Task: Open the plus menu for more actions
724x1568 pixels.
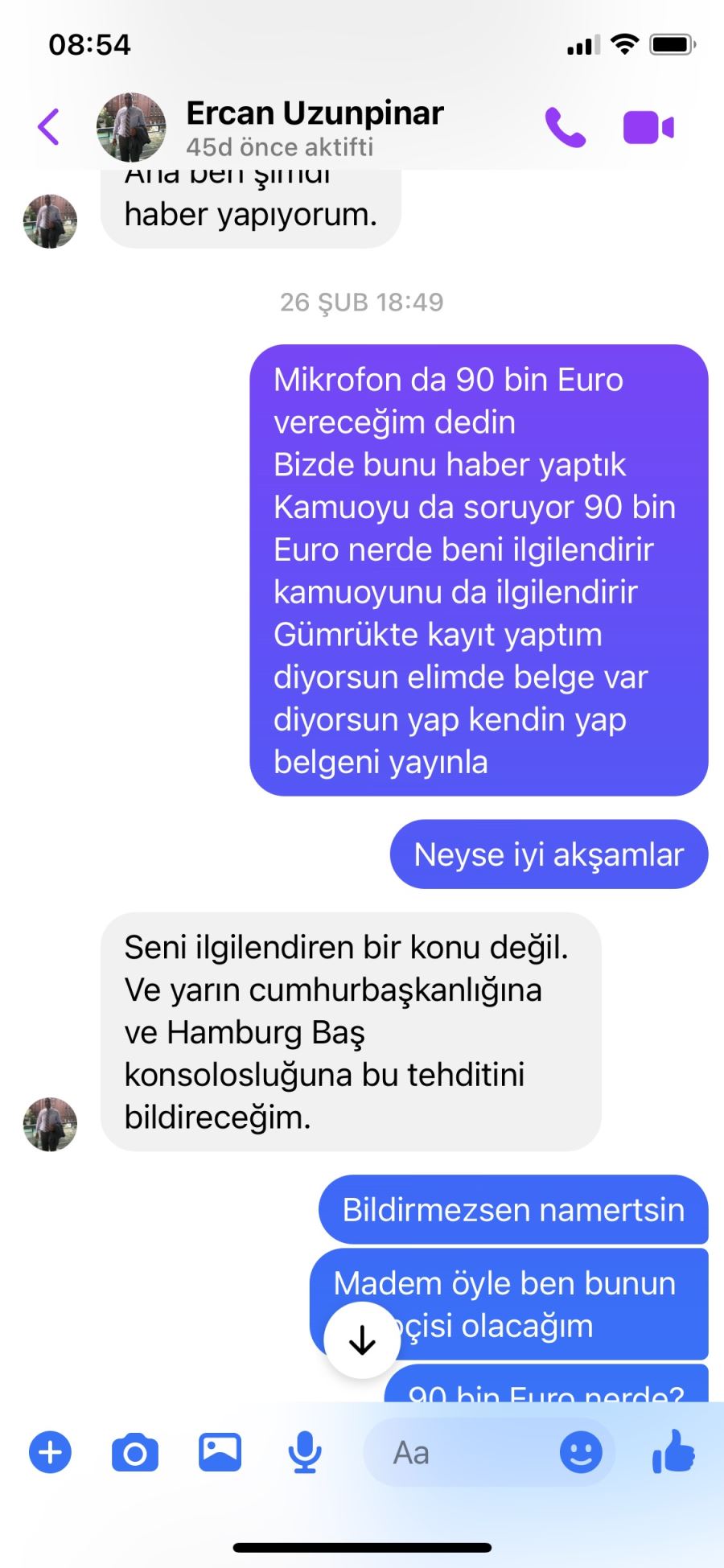Action: click(x=50, y=1453)
